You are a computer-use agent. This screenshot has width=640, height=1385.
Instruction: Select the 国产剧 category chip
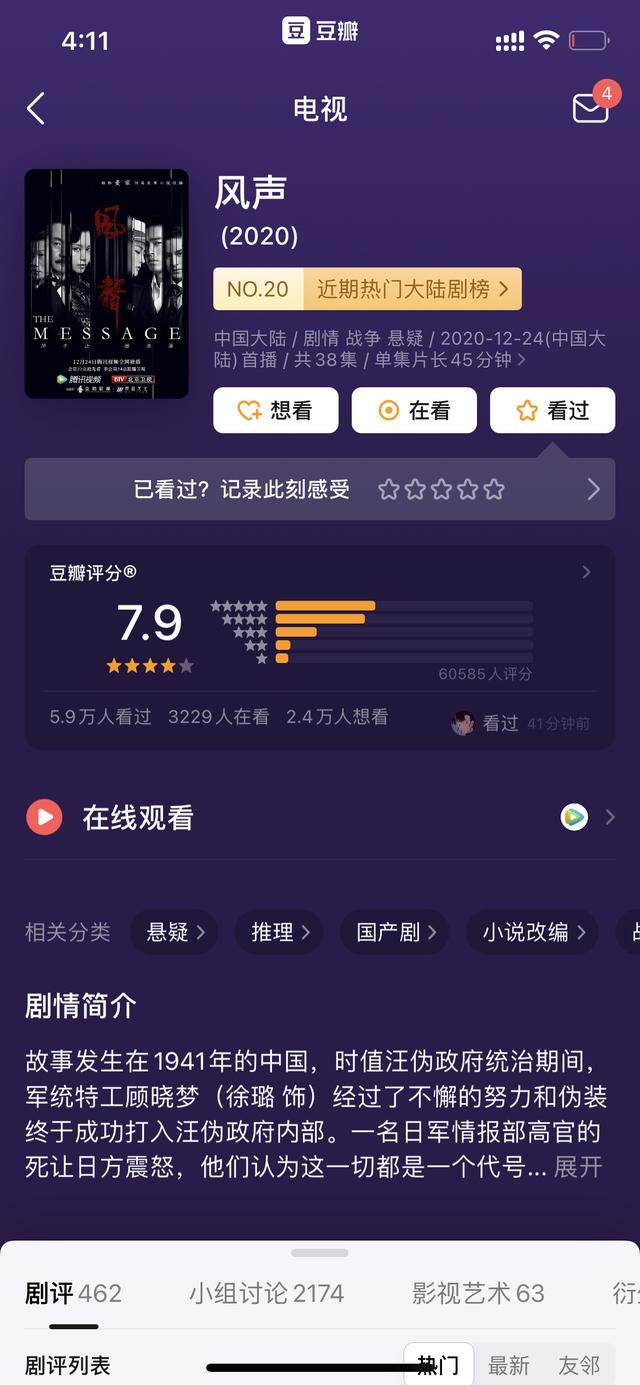395,932
